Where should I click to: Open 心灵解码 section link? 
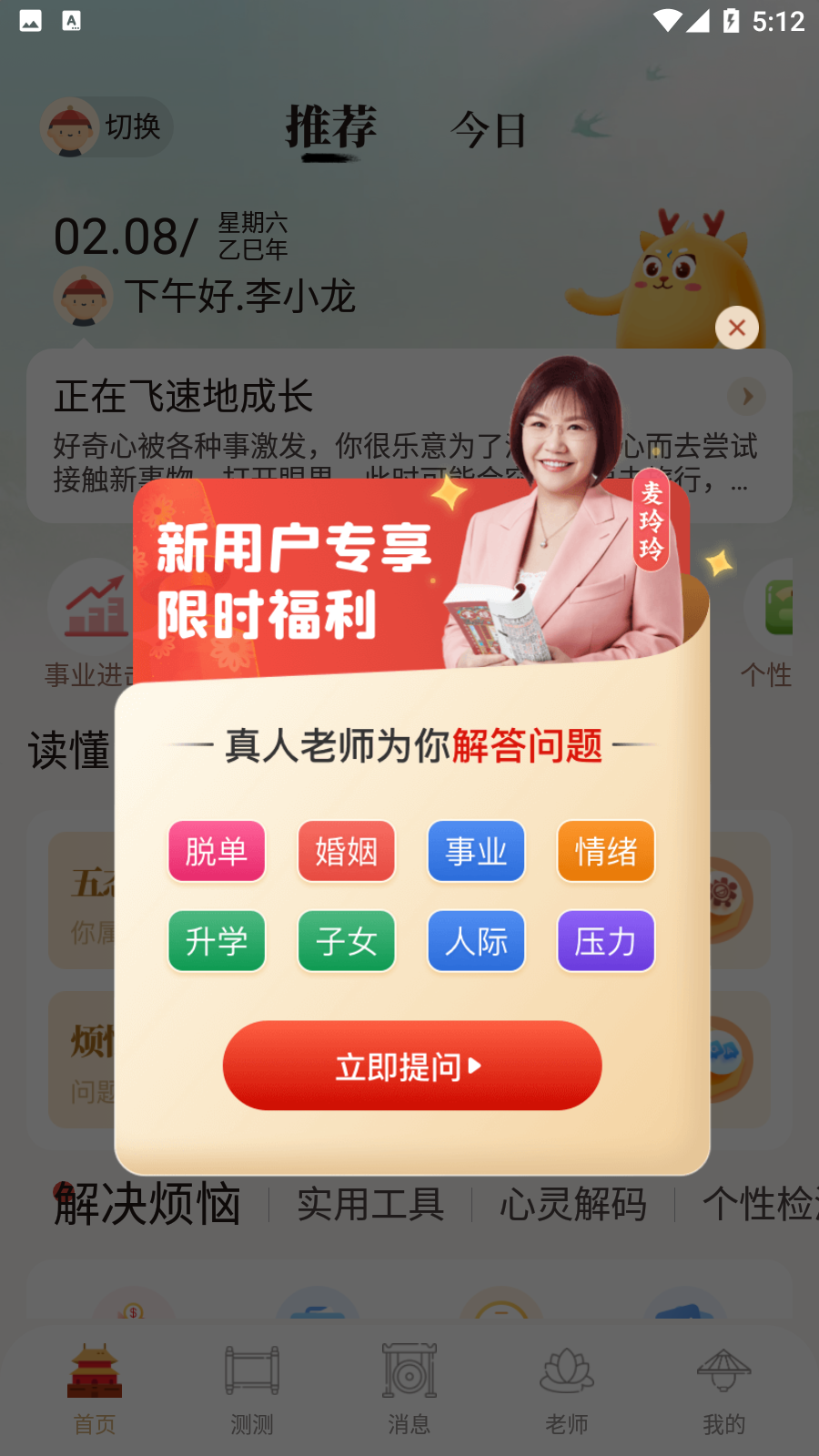(573, 1204)
